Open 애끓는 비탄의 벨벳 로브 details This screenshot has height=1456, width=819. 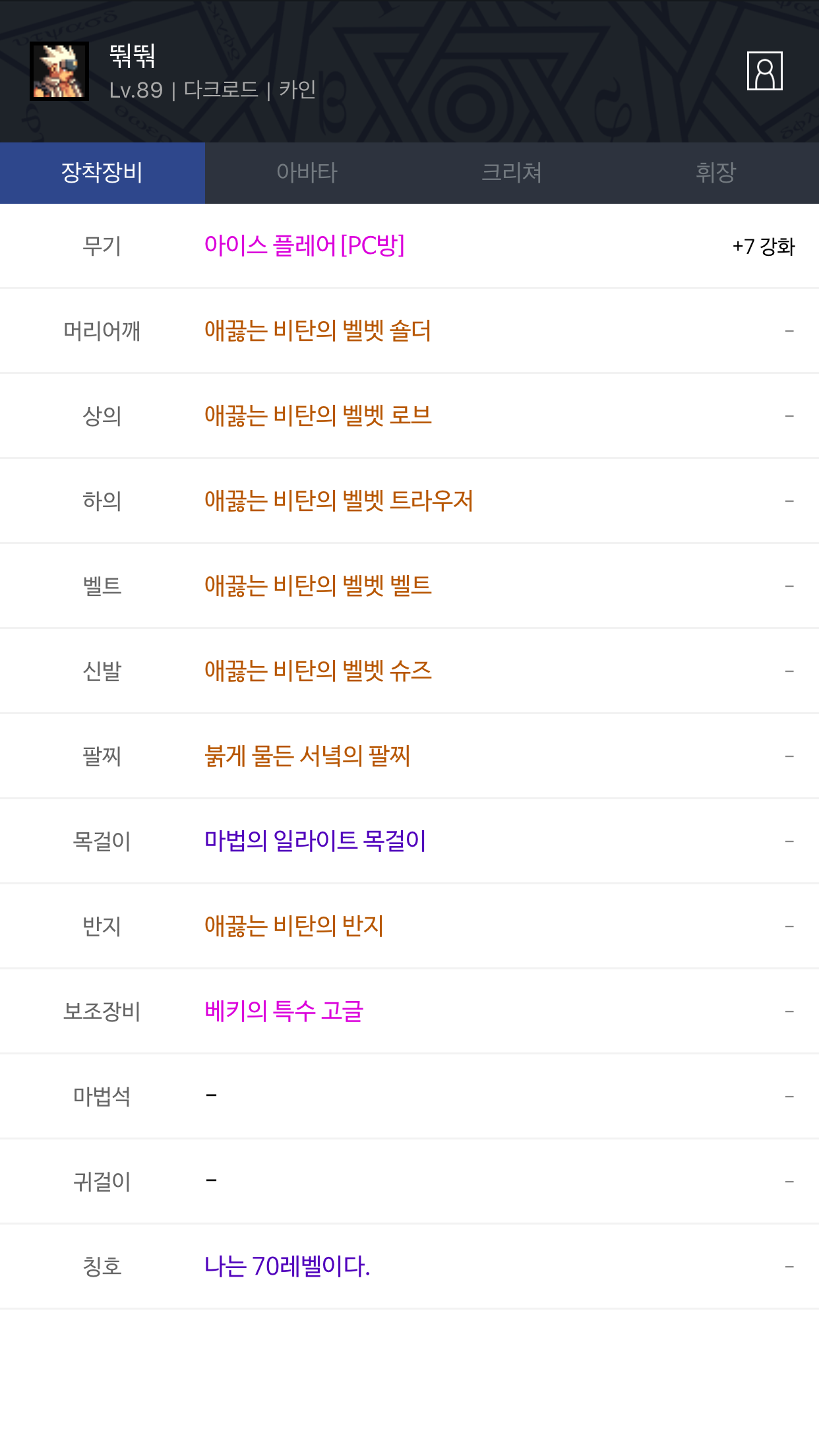(318, 415)
